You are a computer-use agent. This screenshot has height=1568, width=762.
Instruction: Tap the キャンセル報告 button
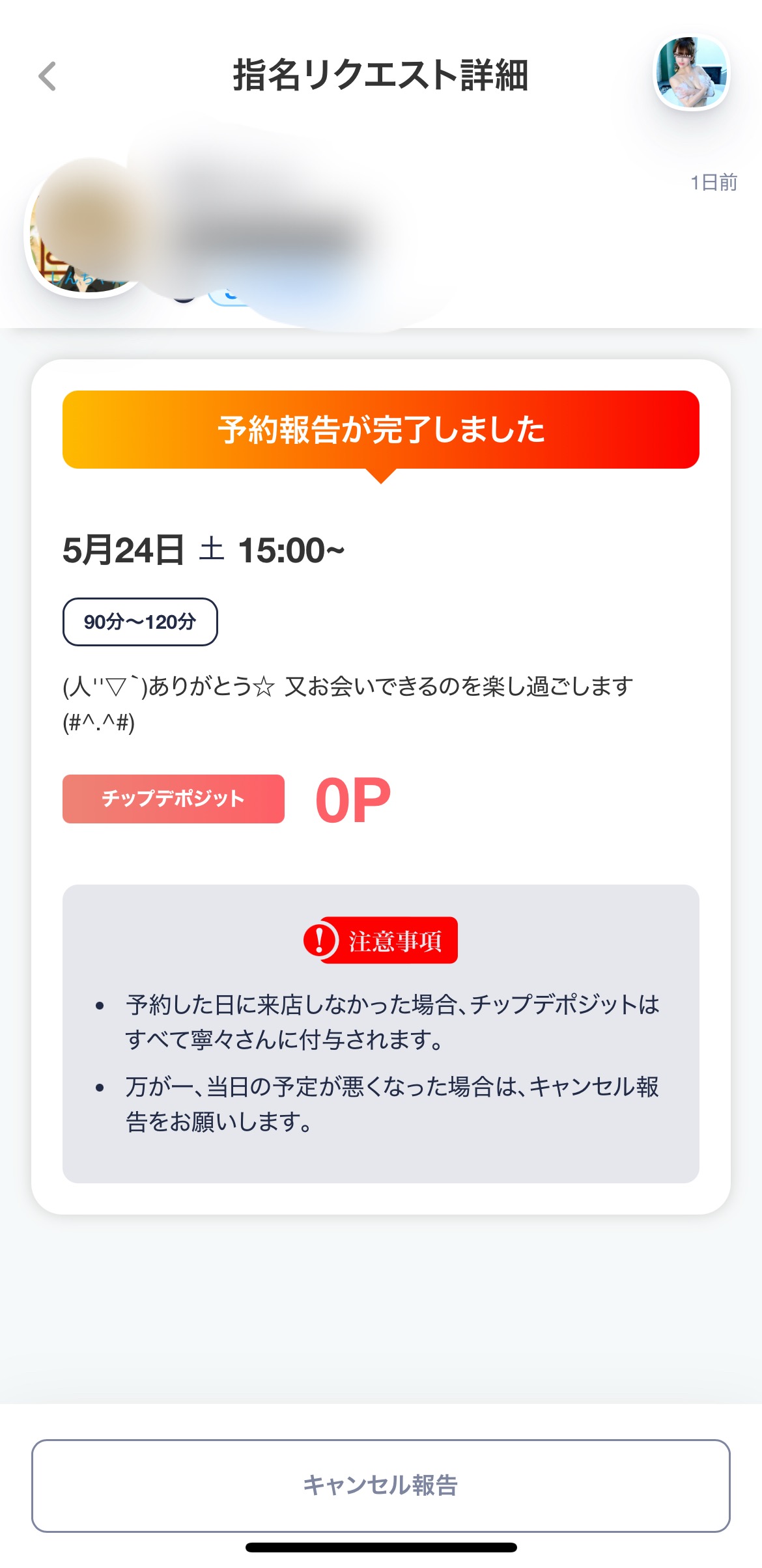click(x=380, y=1485)
